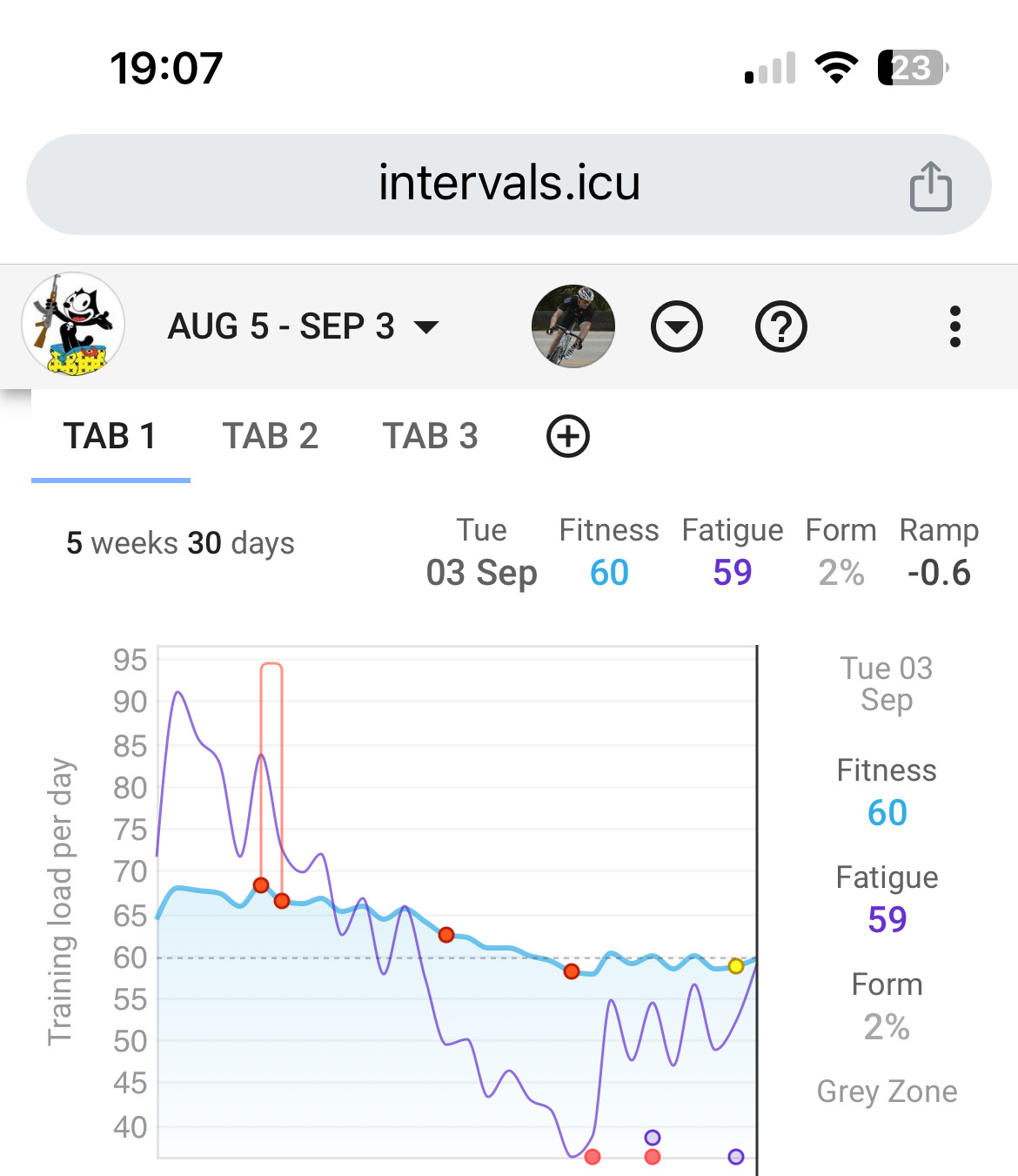Tap the circled down-arrow icon
The height and width of the screenshot is (1176, 1018).
[677, 327]
